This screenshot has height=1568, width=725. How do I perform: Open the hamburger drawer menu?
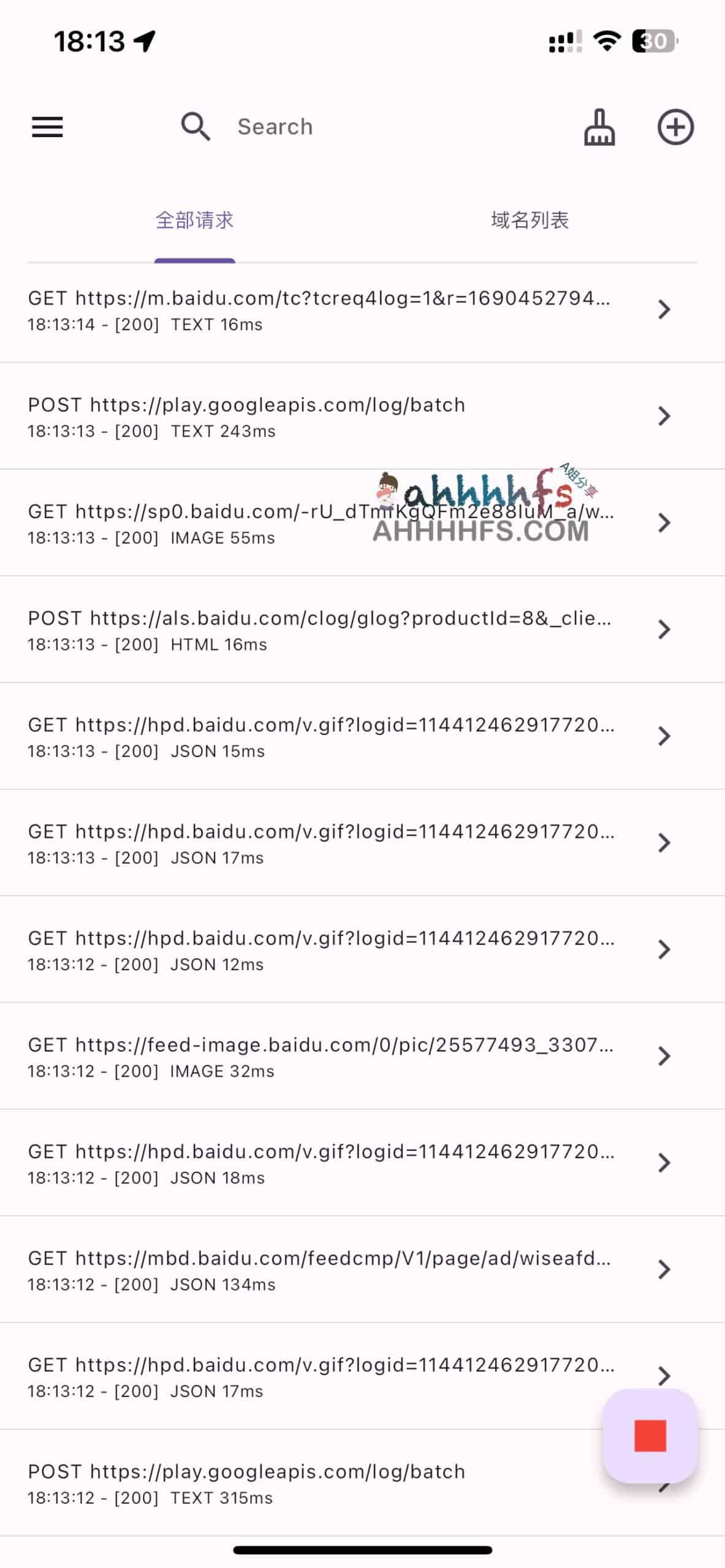[47, 127]
